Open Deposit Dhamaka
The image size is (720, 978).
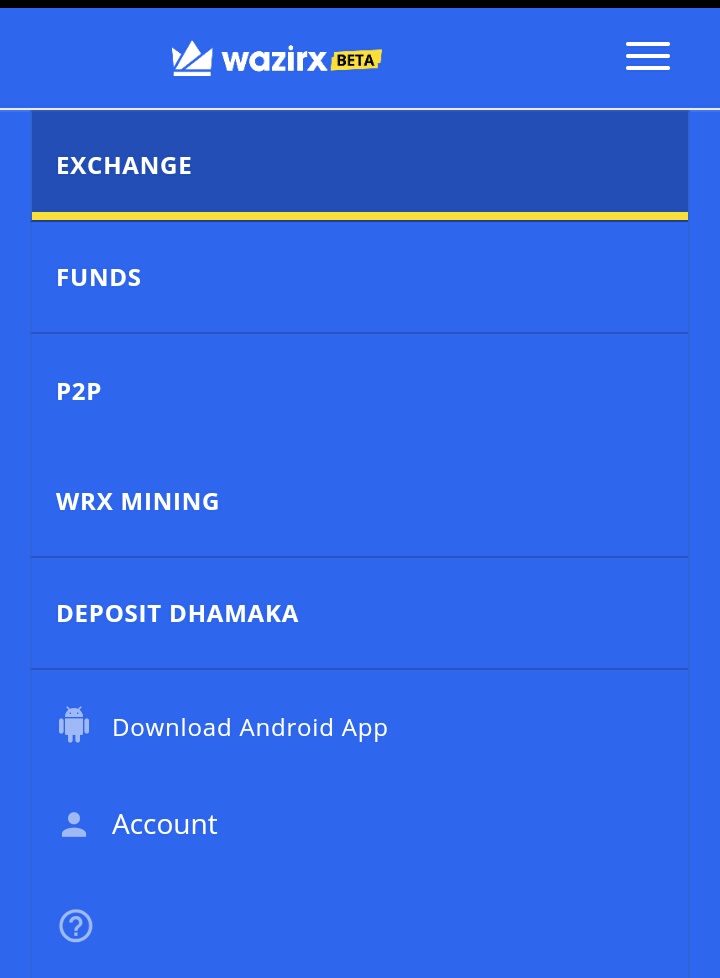click(x=177, y=614)
